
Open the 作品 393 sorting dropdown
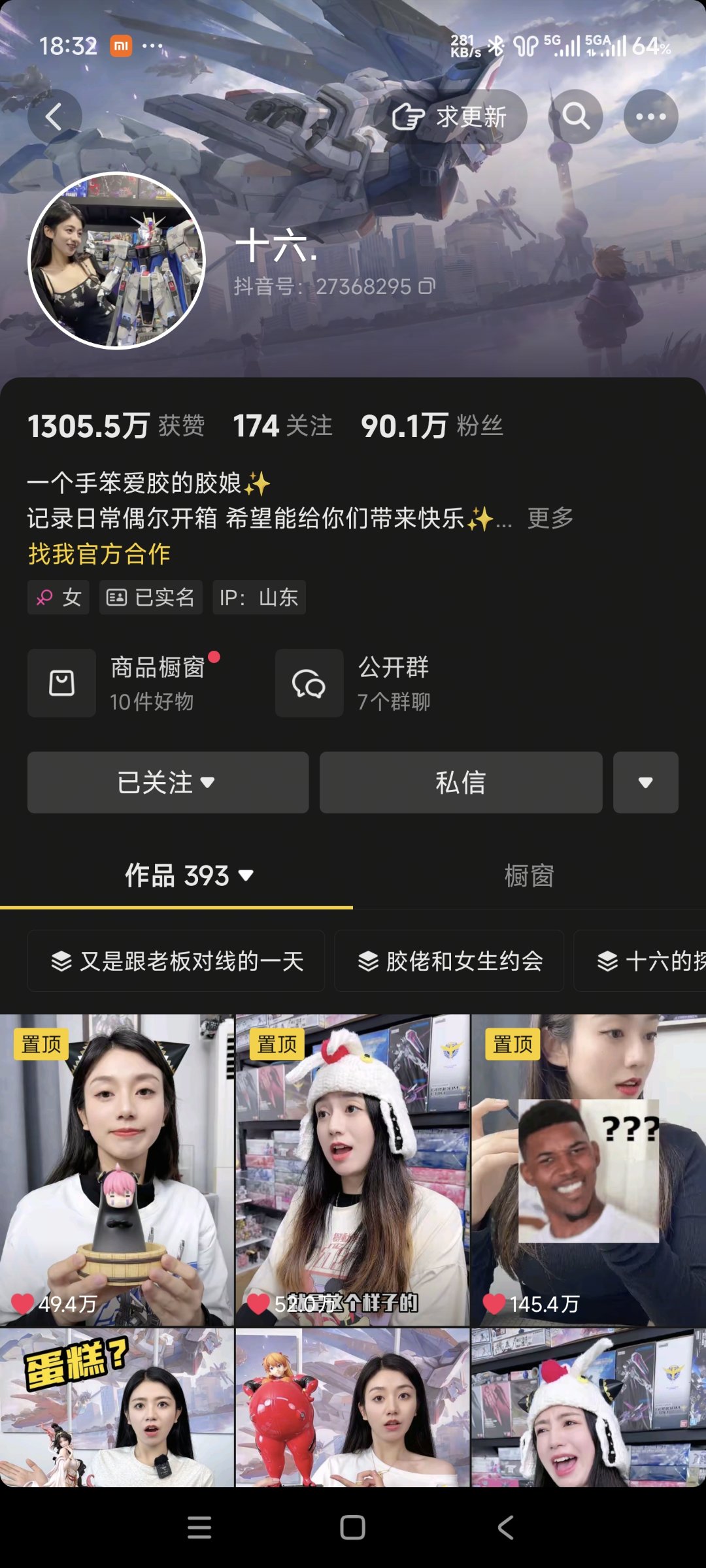pyautogui.click(x=190, y=875)
